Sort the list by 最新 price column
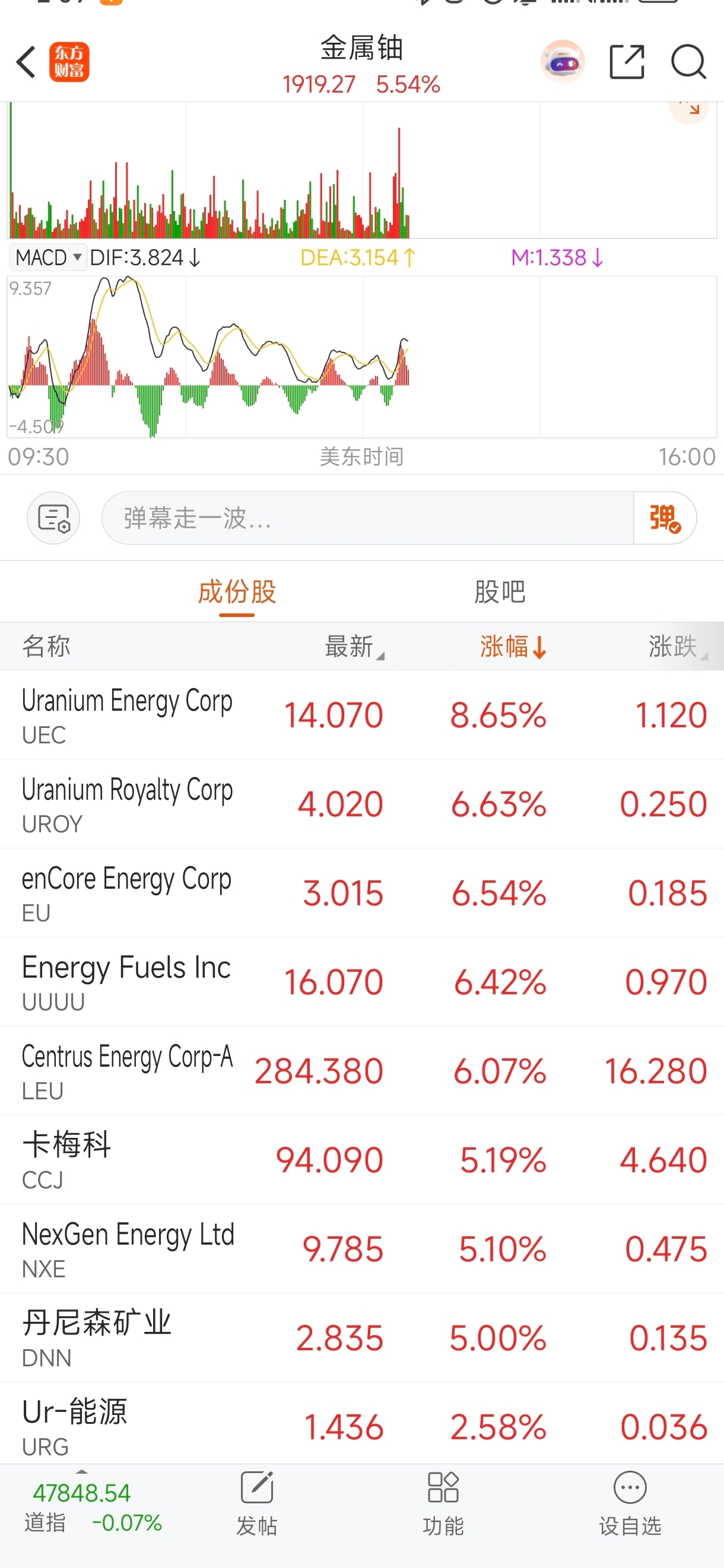The image size is (724, 1568). point(354,647)
